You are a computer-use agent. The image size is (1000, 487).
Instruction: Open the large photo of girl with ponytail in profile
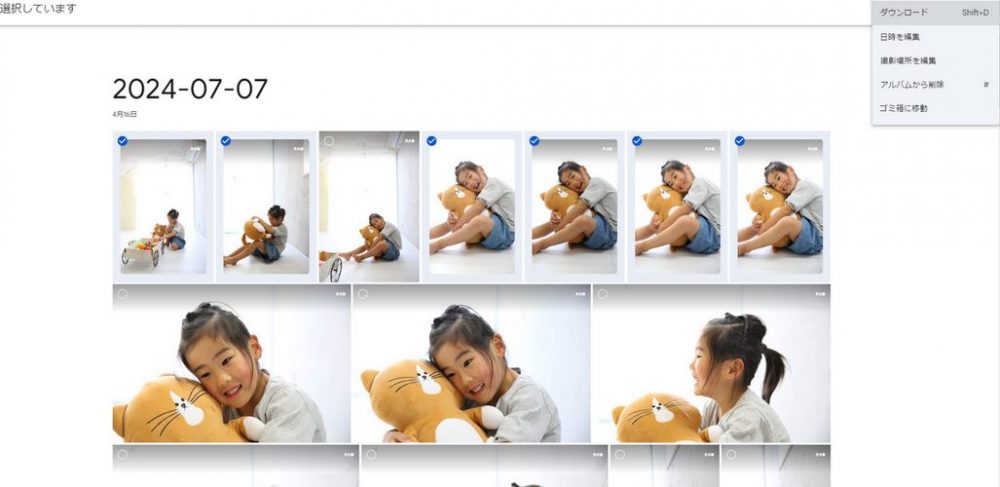pyautogui.click(x=710, y=365)
